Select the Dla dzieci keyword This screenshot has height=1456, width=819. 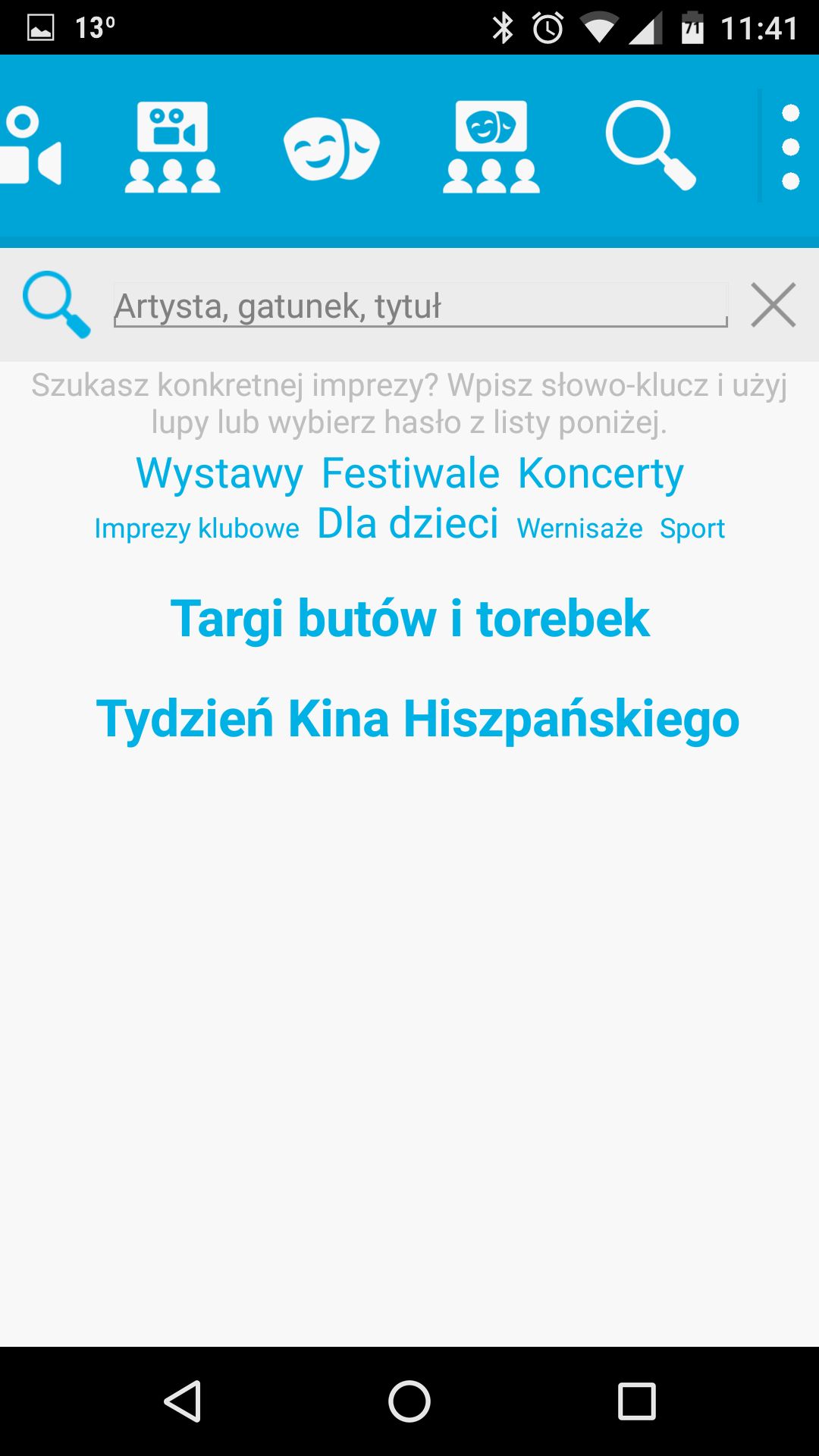[408, 523]
